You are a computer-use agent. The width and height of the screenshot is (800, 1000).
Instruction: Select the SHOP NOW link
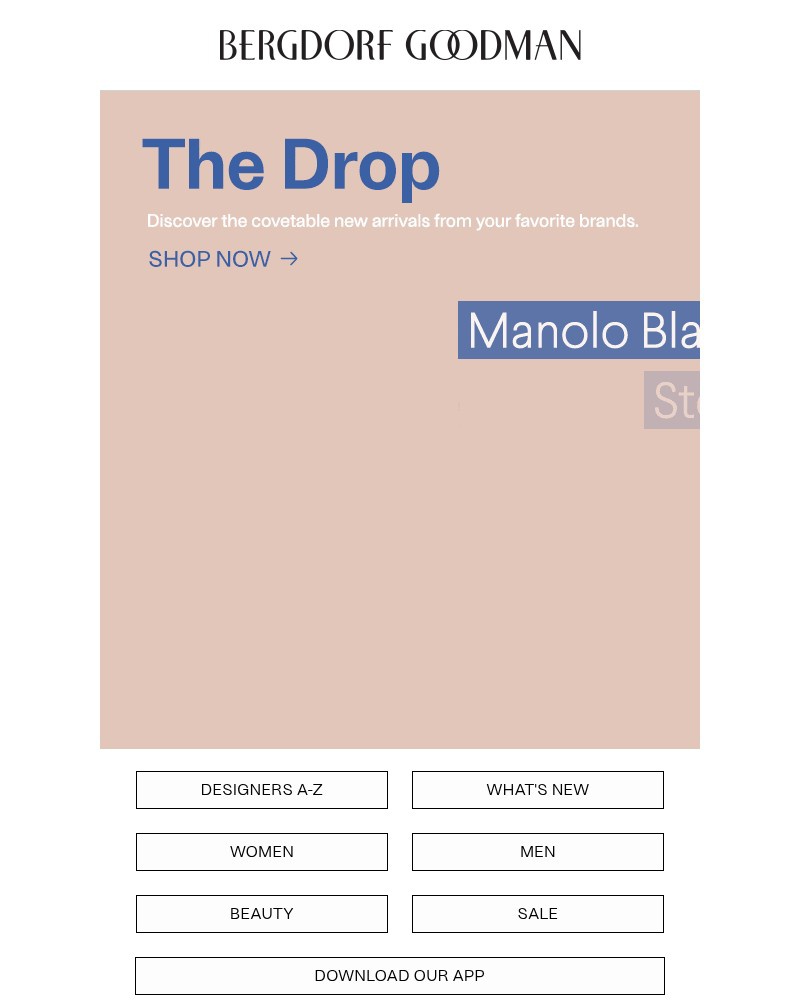(209, 259)
